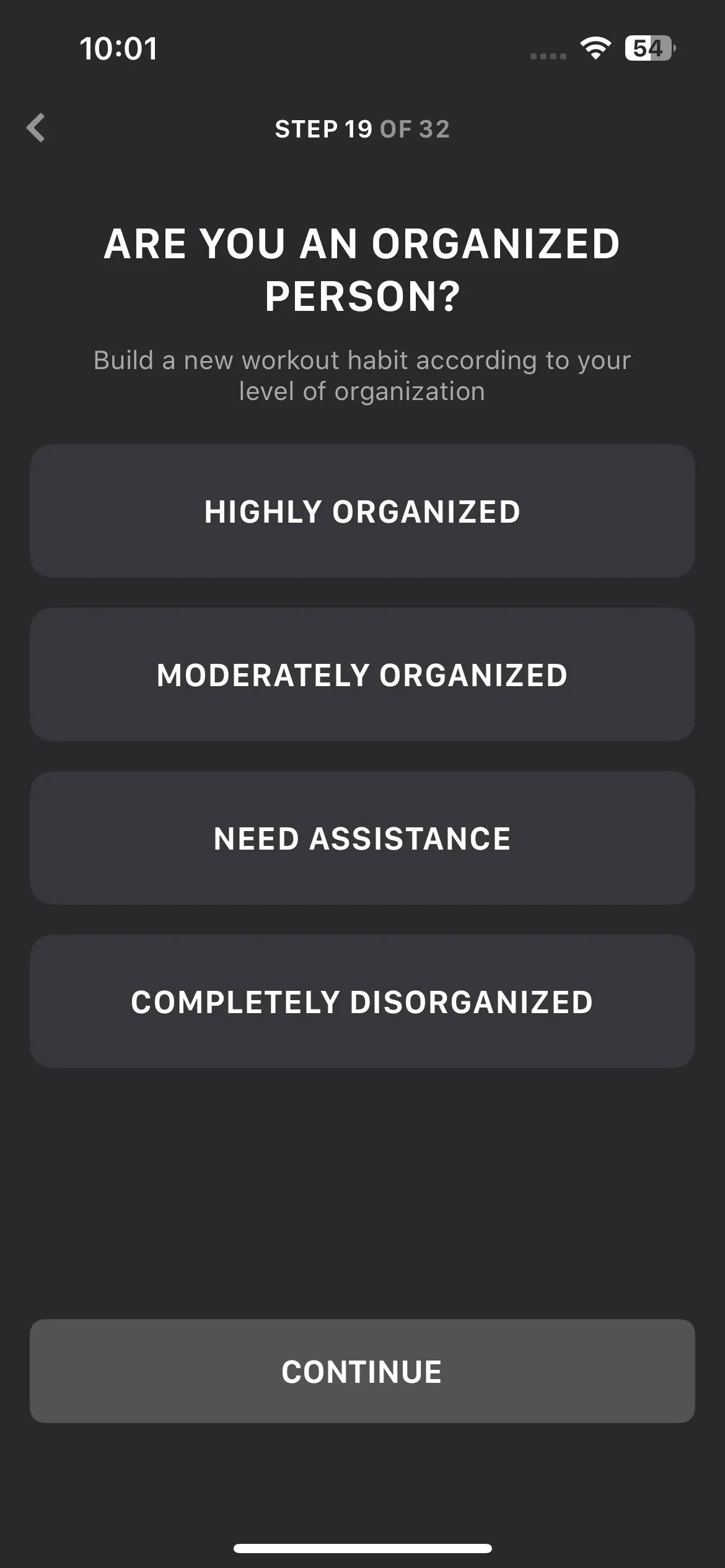Go back to the previous step
The width and height of the screenshot is (725, 1568).
36,128
